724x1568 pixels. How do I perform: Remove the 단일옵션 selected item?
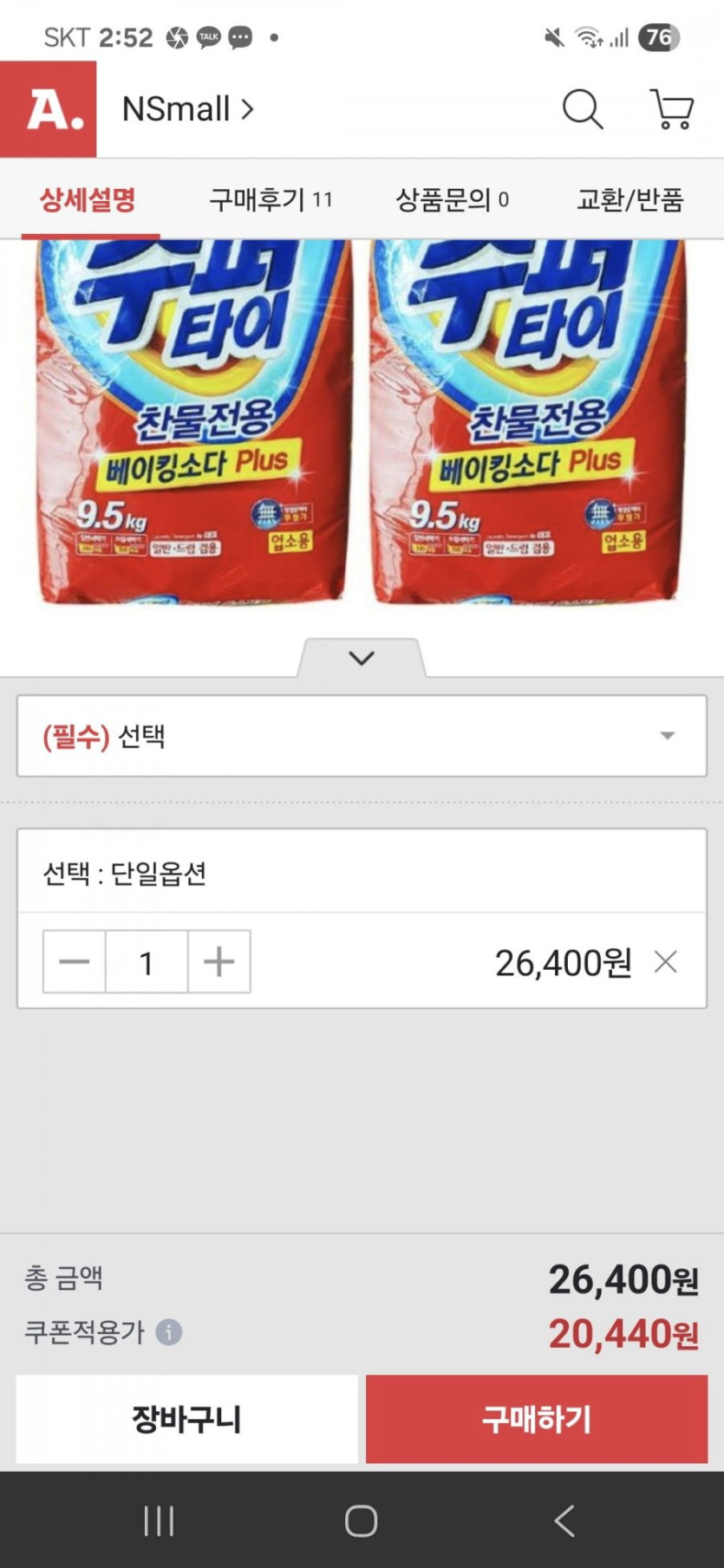tap(665, 961)
